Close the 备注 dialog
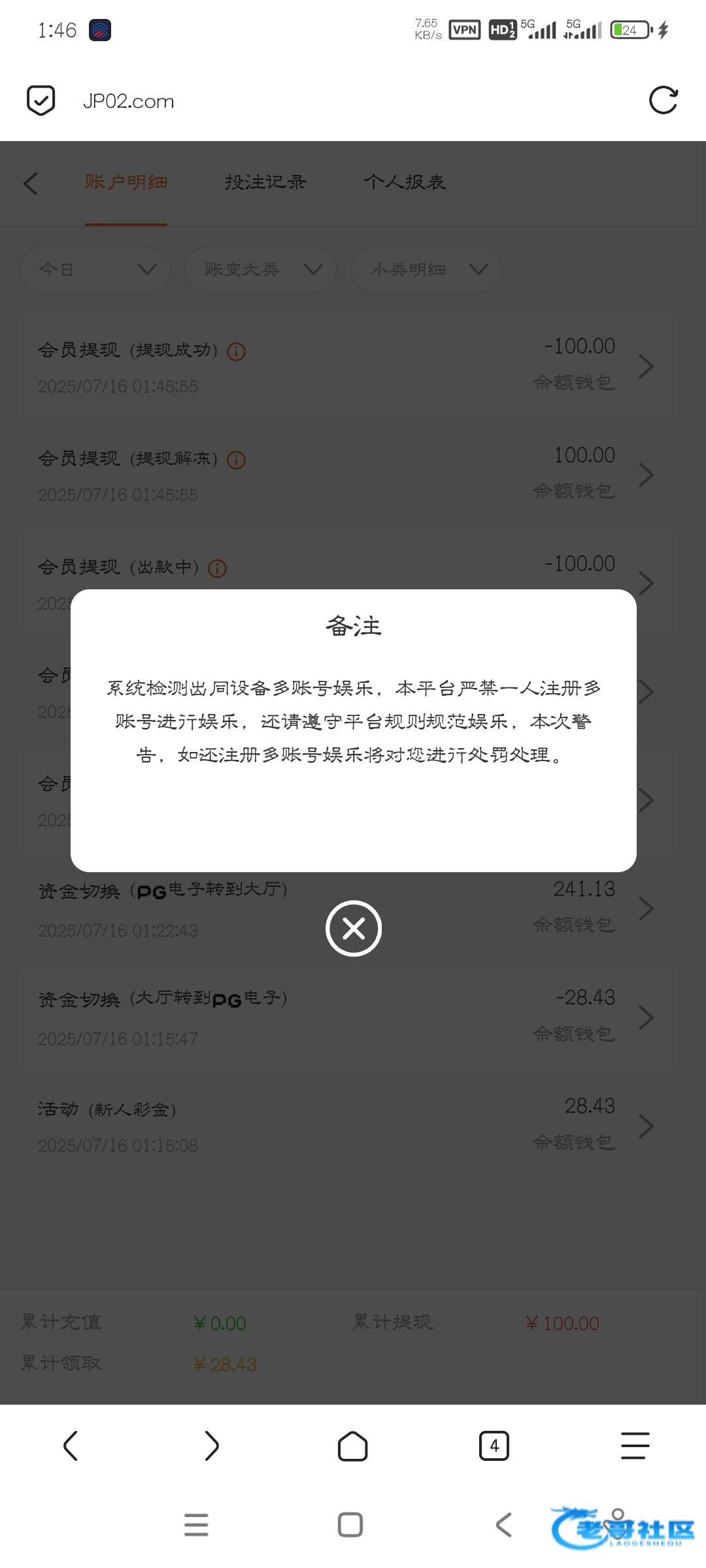The height and width of the screenshot is (1568, 706). pos(353,928)
